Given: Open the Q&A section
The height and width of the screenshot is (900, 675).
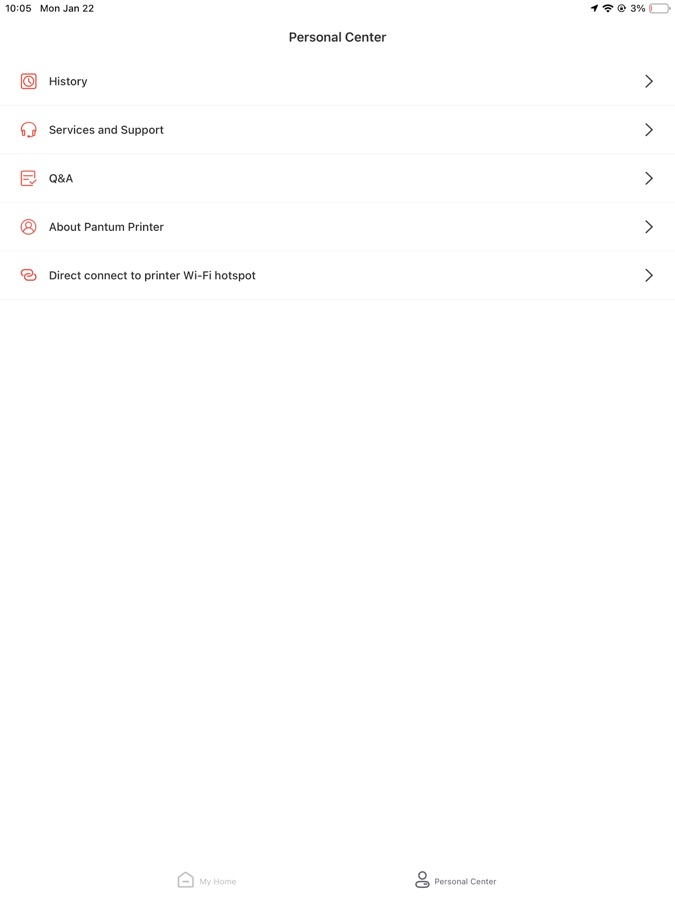Looking at the screenshot, I should [337, 178].
